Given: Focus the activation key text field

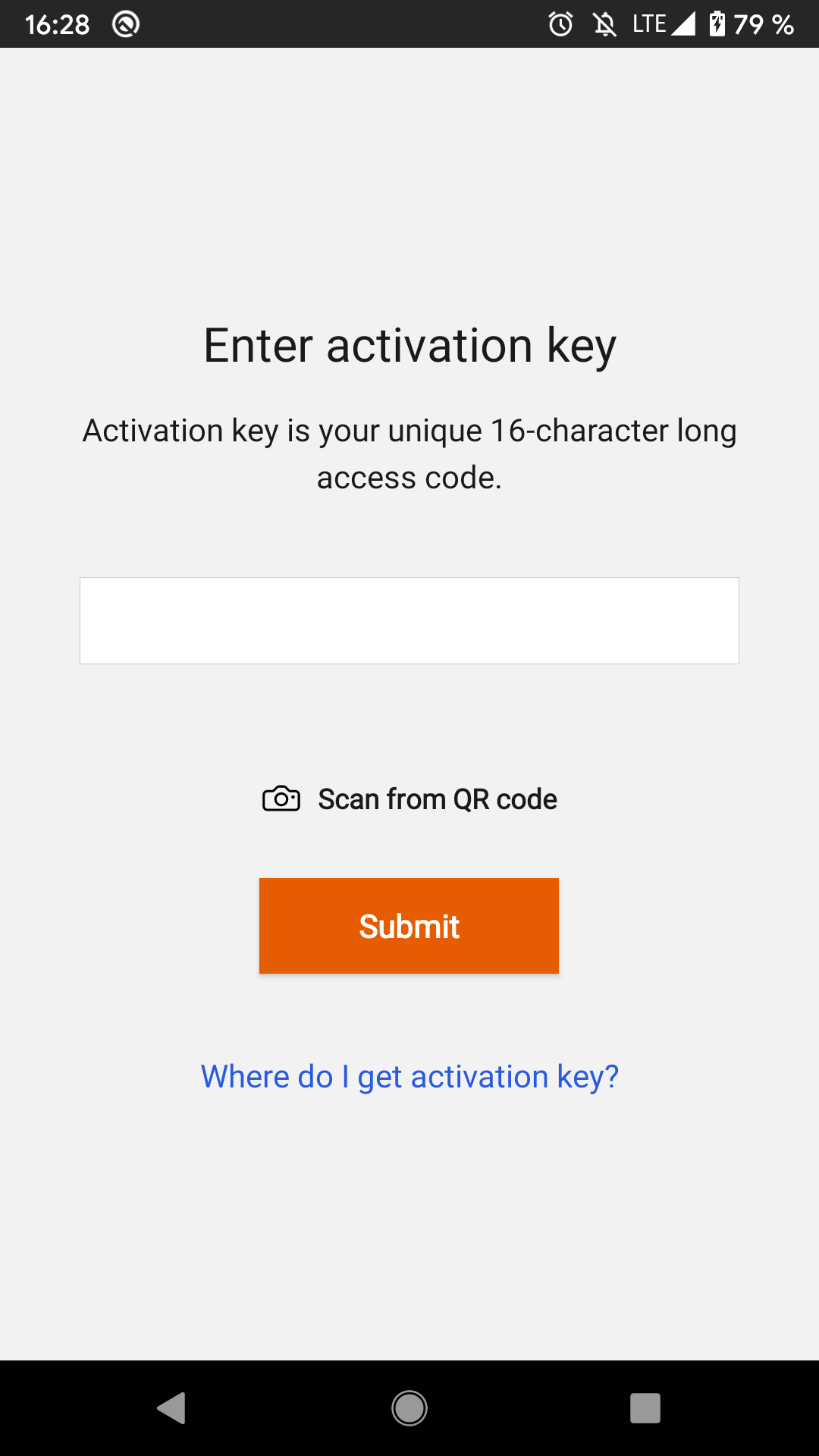Looking at the screenshot, I should (409, 620).
